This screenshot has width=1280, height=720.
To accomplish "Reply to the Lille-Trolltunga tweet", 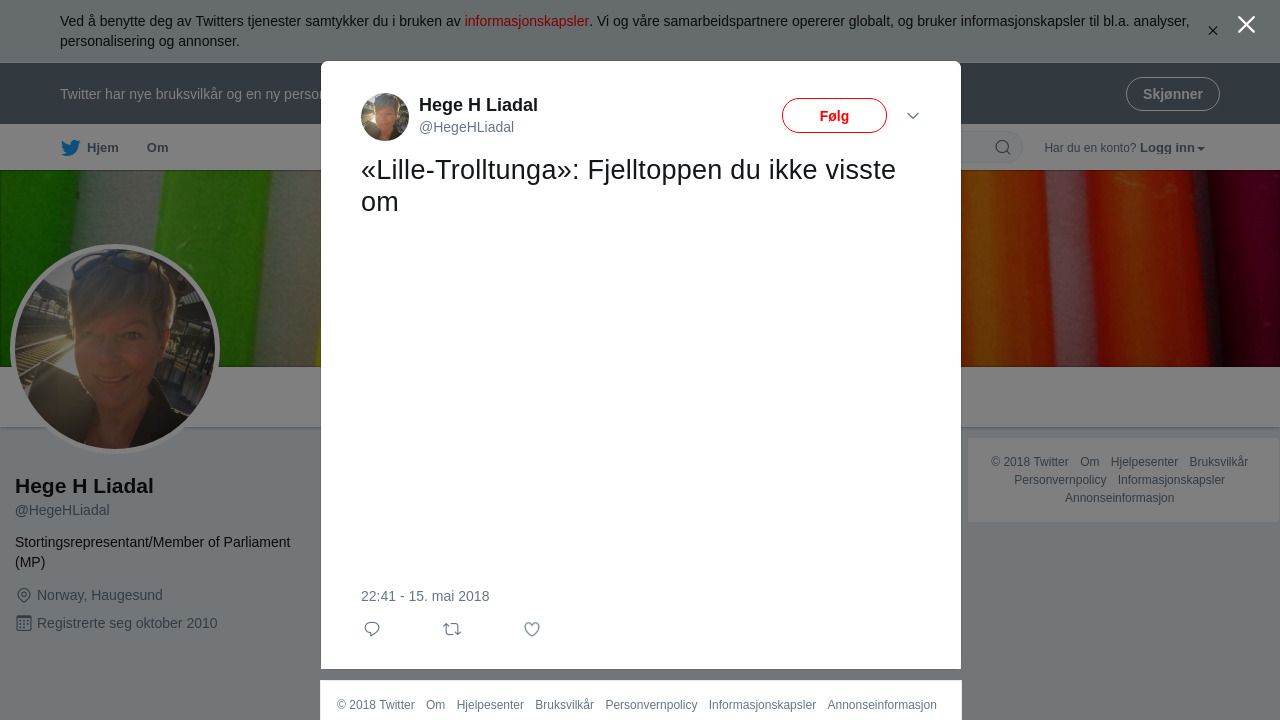I will (372, 629).
